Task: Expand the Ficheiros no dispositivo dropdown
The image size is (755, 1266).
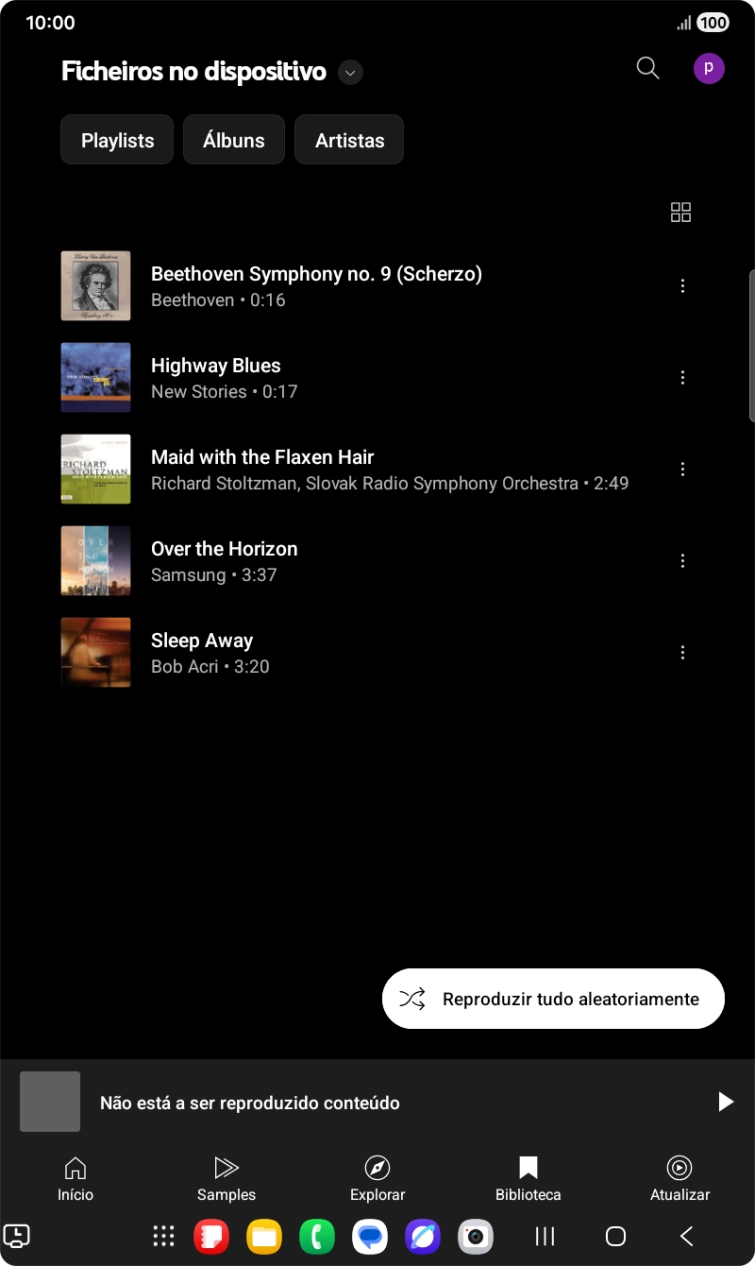Action: [x=349, y=72]
